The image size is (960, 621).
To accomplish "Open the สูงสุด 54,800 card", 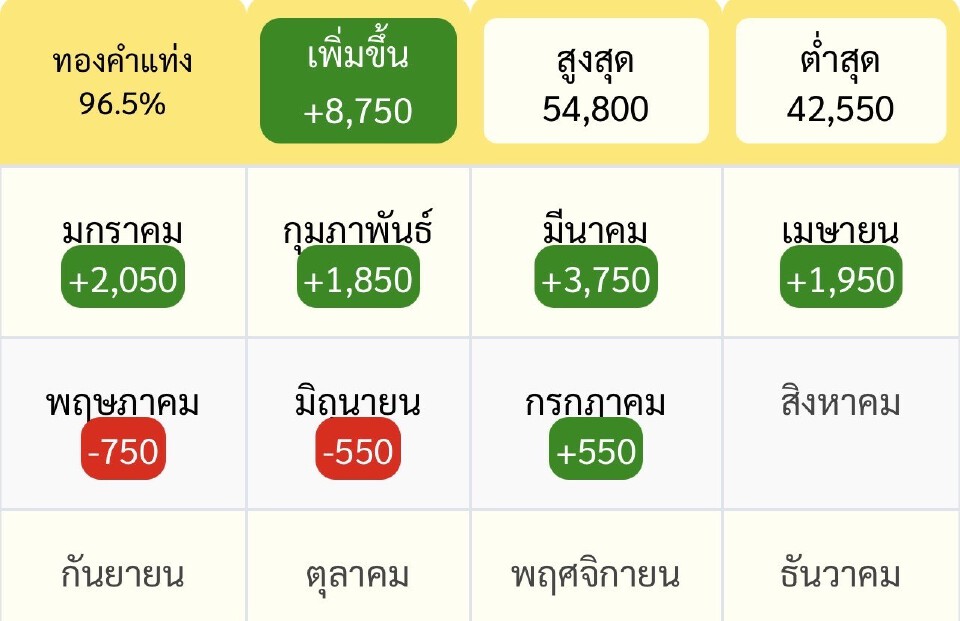I will (x=596, y=81).
